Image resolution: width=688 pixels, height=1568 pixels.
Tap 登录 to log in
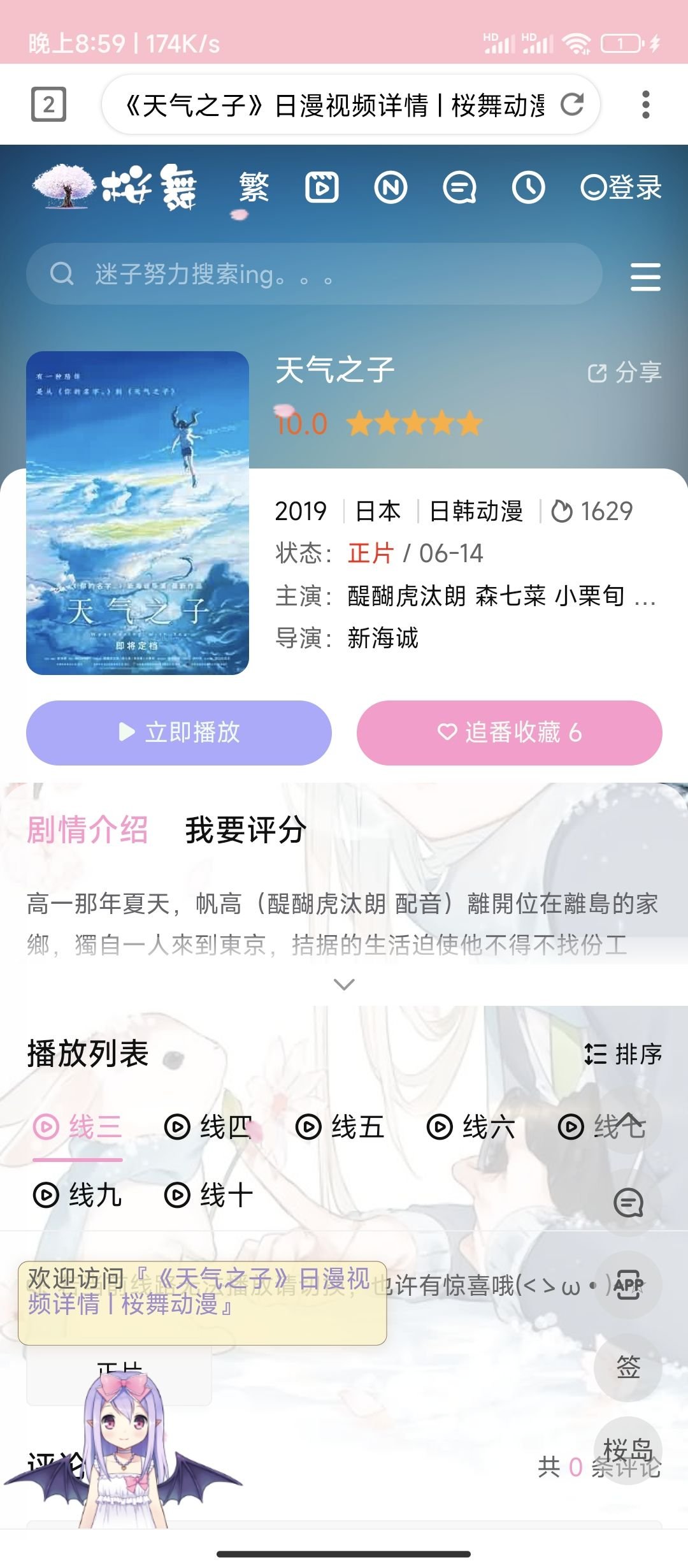pos(621,187)
